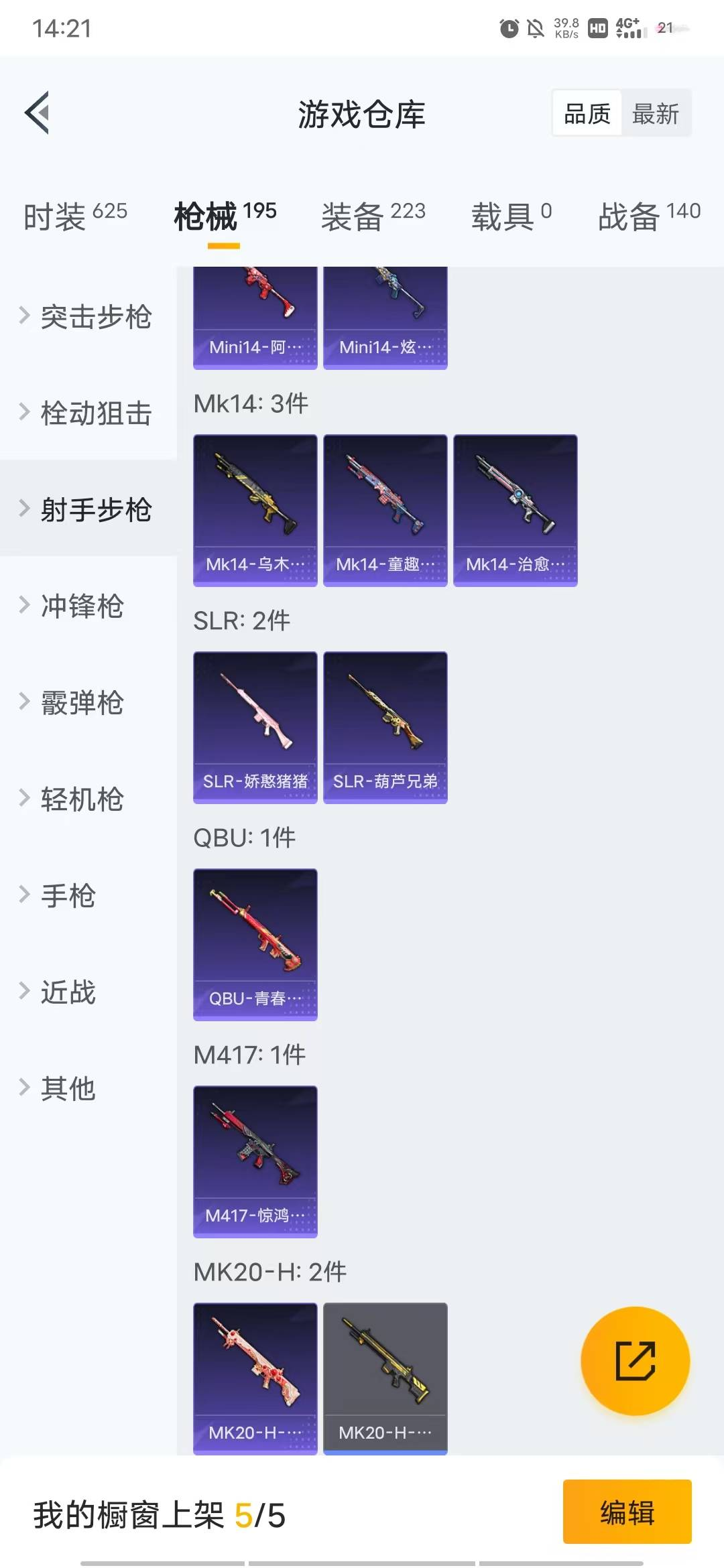
Task: Switch to the 时装 tab
Action: pos(75,216)
